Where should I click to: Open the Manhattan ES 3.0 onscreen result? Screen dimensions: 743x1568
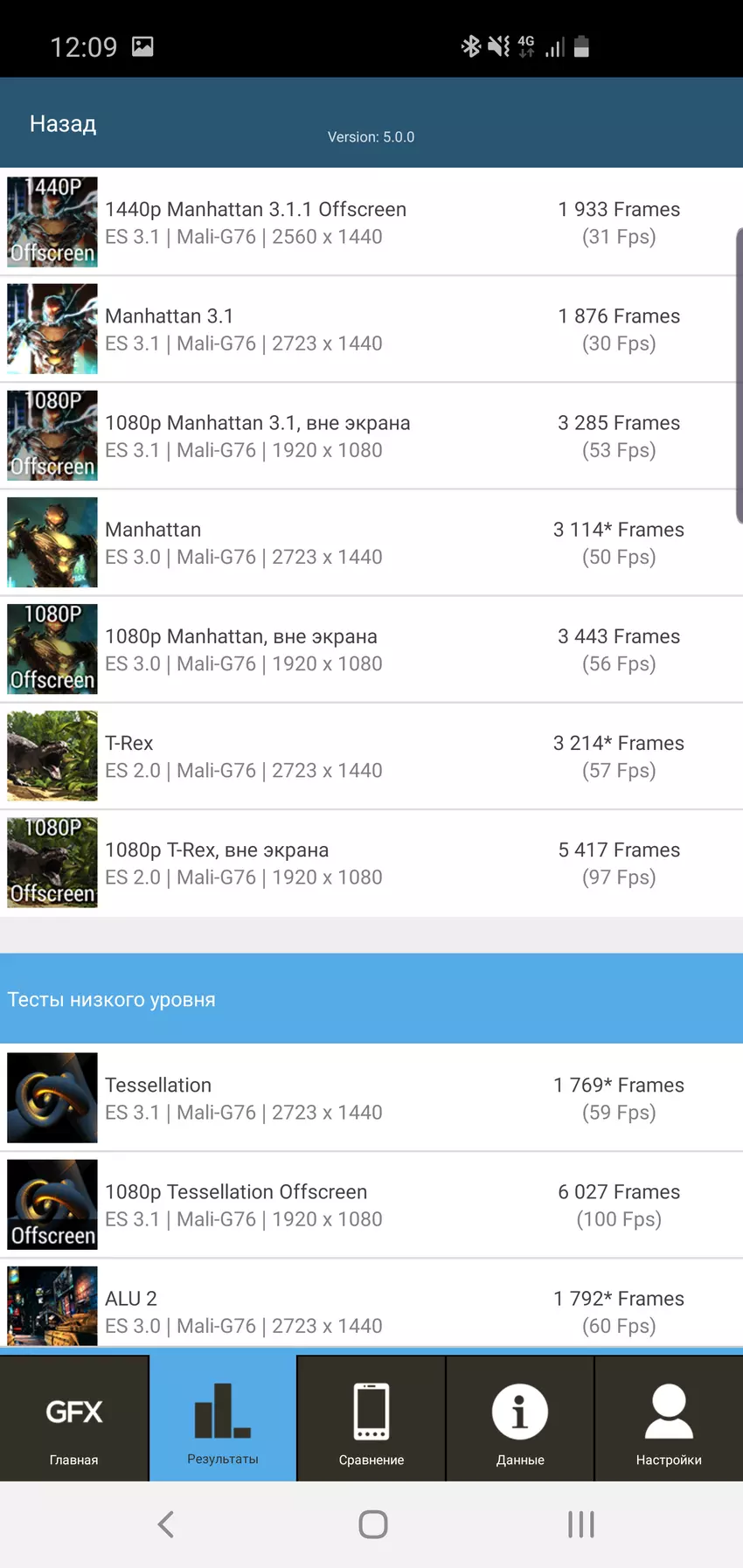coord(371,542)
